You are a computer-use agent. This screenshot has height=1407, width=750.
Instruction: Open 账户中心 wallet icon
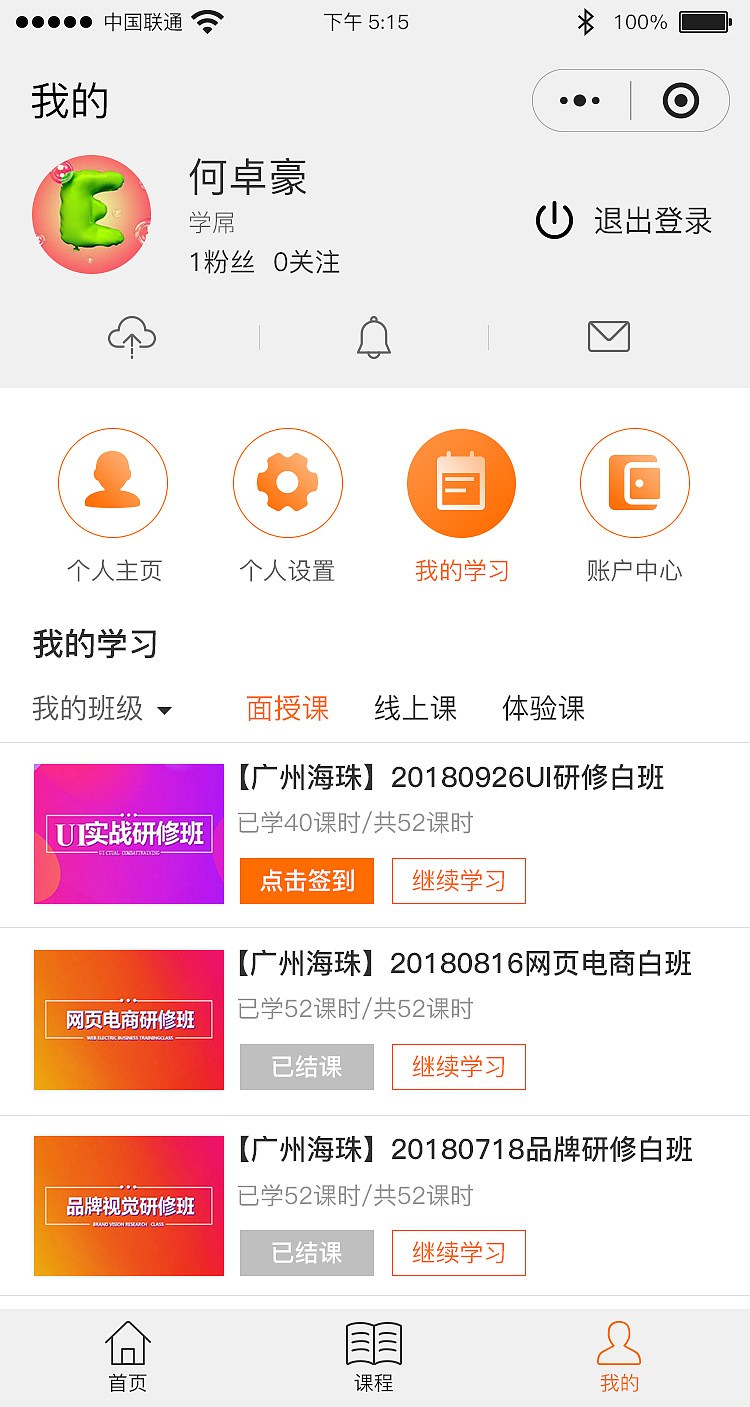635,483
